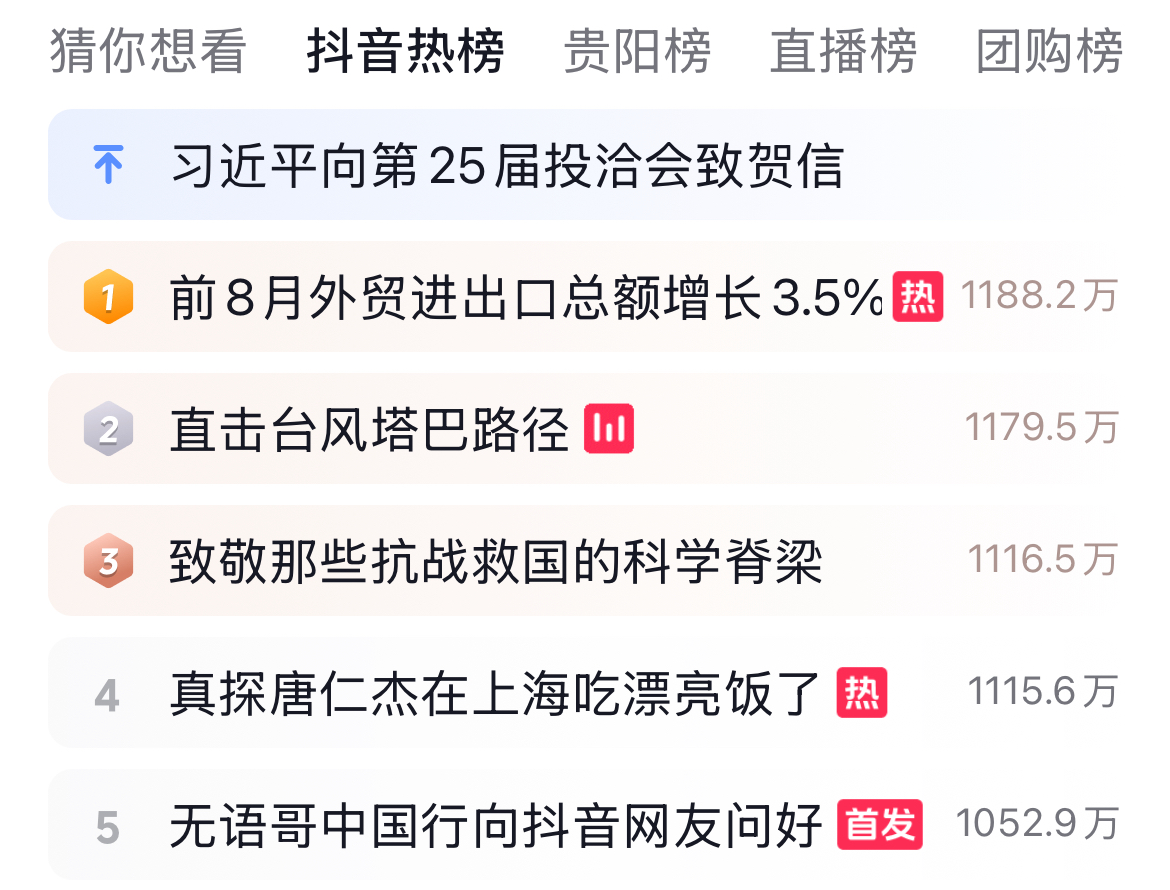Open the topic 无语哥中国行向抖音网友问好
The height and width of the screenshot is (890, 1170).
click(496, 825)
